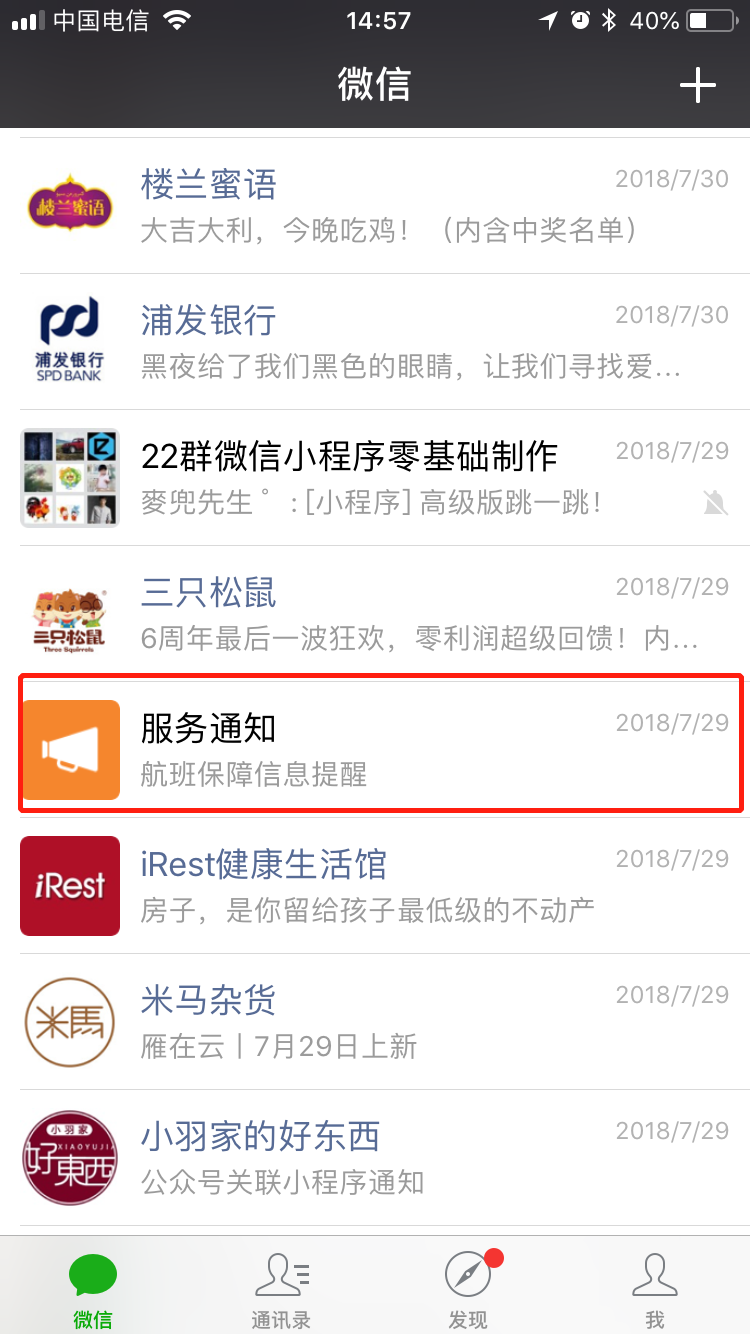Expand the 服务通知 conversation
The height and width of the screenshot is (1334, 750).
[375, 749]
